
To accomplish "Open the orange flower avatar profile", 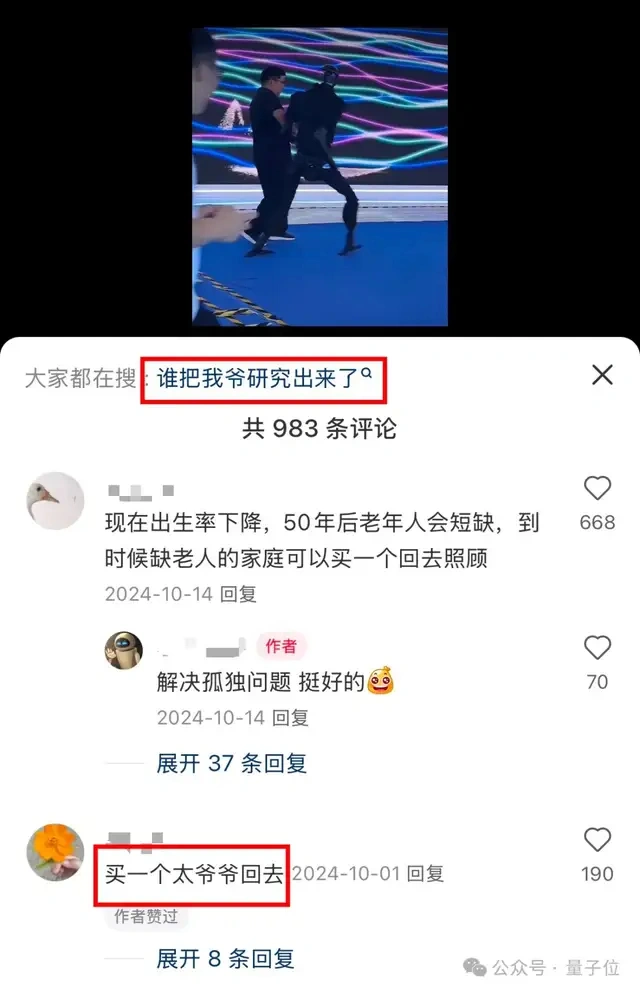I will (55, 852).
